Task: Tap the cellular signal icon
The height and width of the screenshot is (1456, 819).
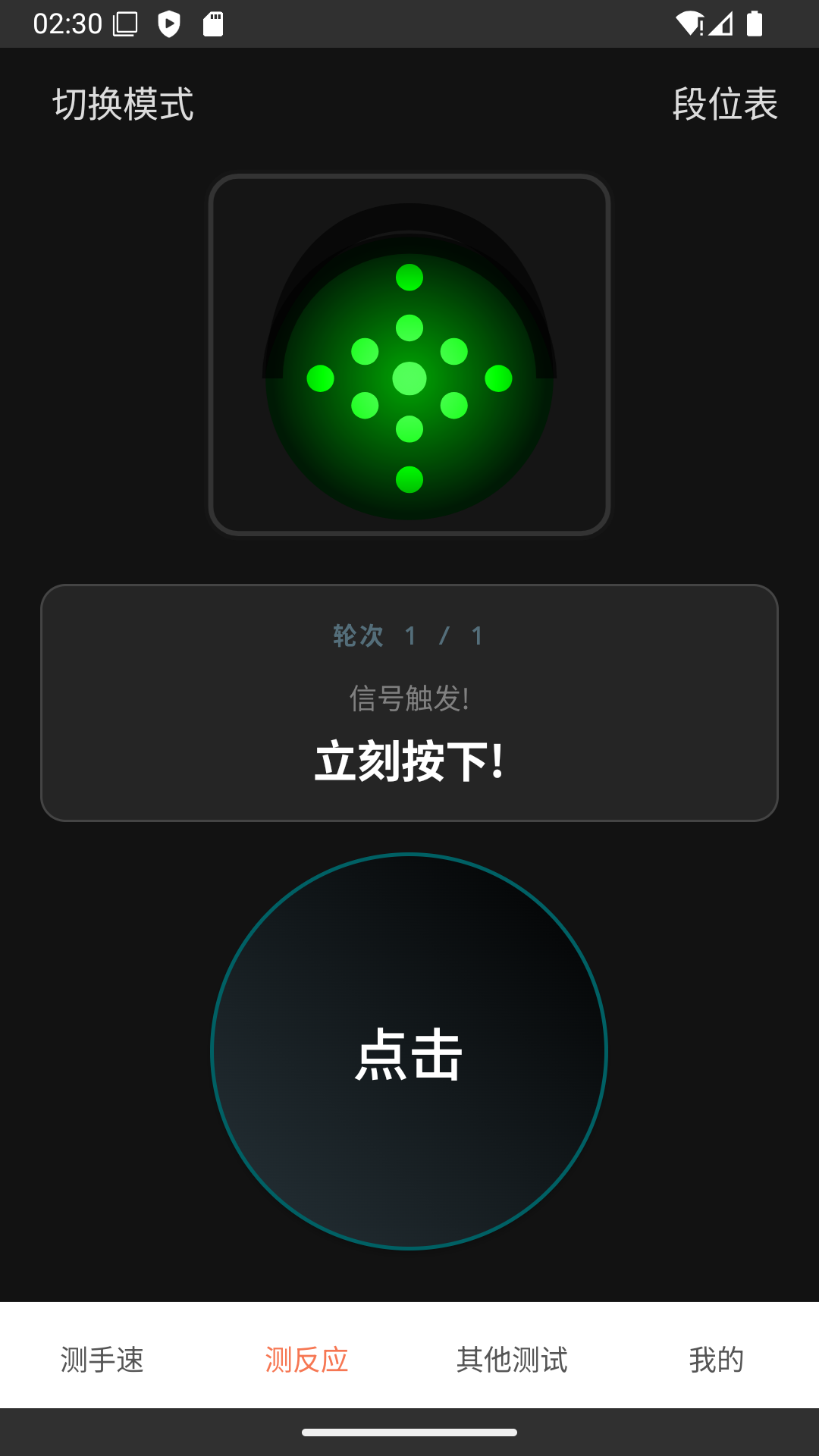Action: click(720, 23)
